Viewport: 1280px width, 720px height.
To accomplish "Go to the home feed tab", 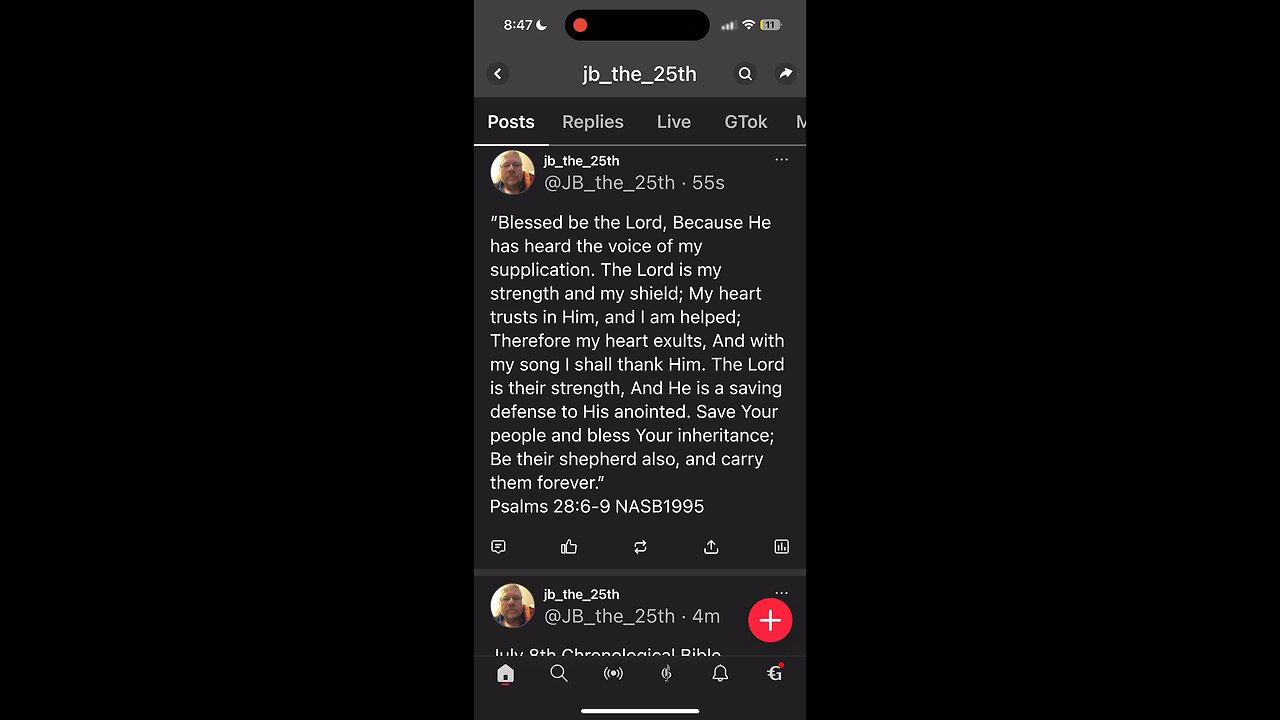I will (x=505, y=674).
